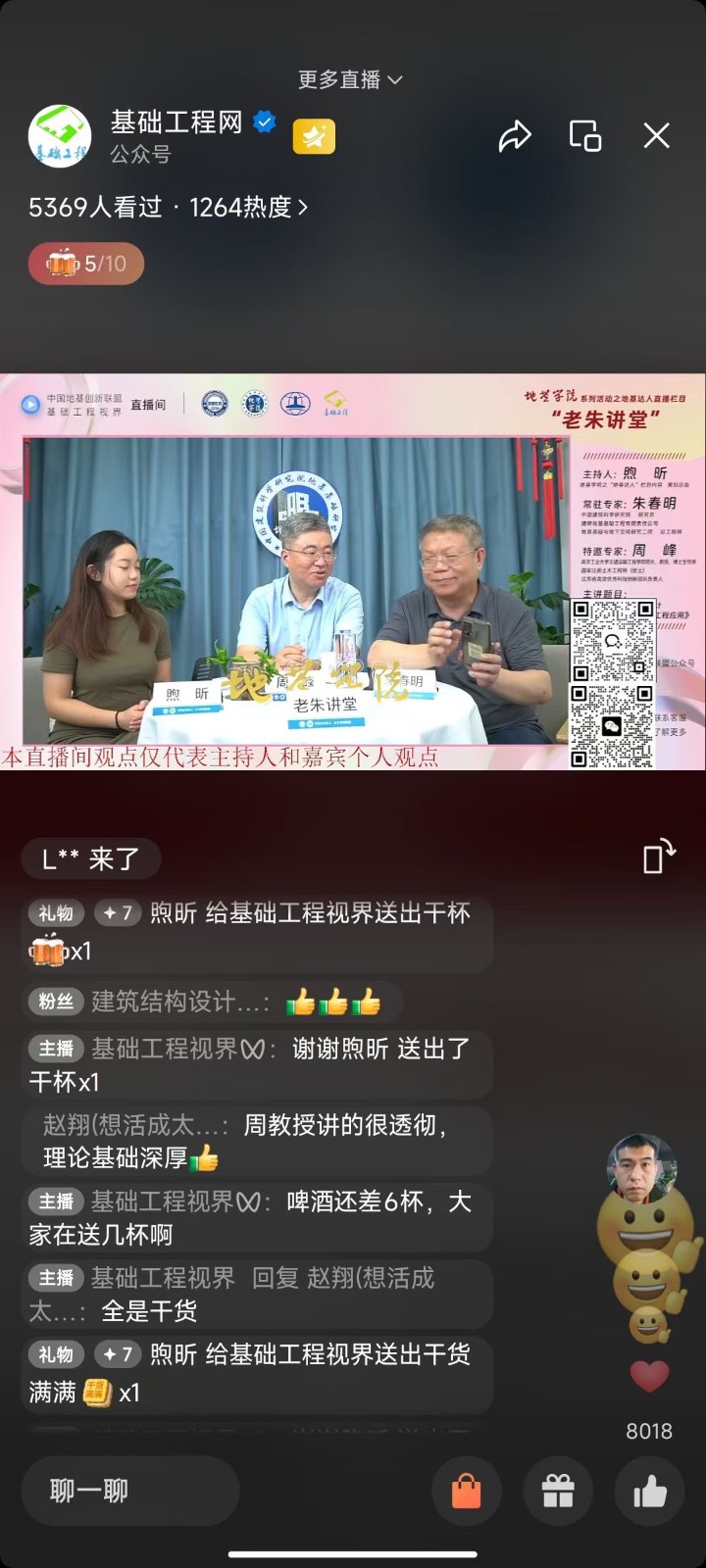This screenshot has width=706, height=1568.
Task: Follow 基础工程网 with the yellow star button
Action: click(x=314, y=137)
